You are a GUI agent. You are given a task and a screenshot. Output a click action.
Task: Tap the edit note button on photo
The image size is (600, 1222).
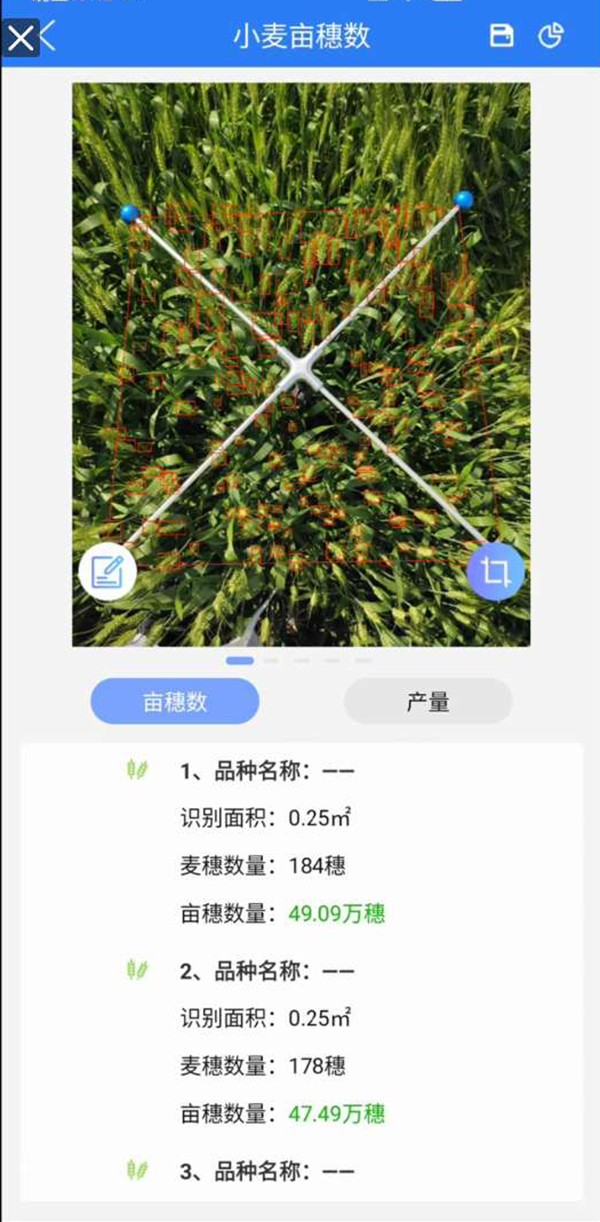tap(107, 572)
